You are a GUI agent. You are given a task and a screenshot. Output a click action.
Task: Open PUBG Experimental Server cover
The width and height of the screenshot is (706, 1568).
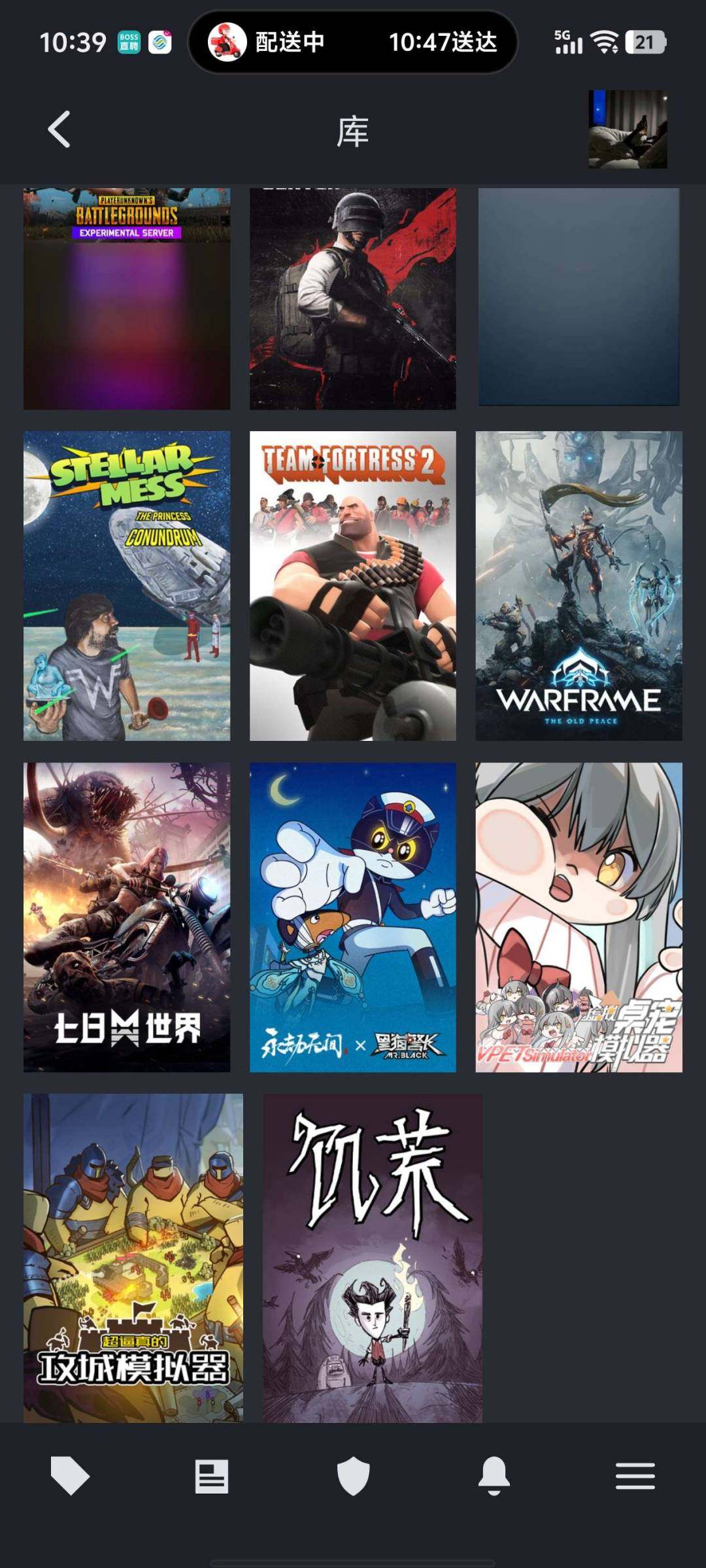[x=127, y=297]
